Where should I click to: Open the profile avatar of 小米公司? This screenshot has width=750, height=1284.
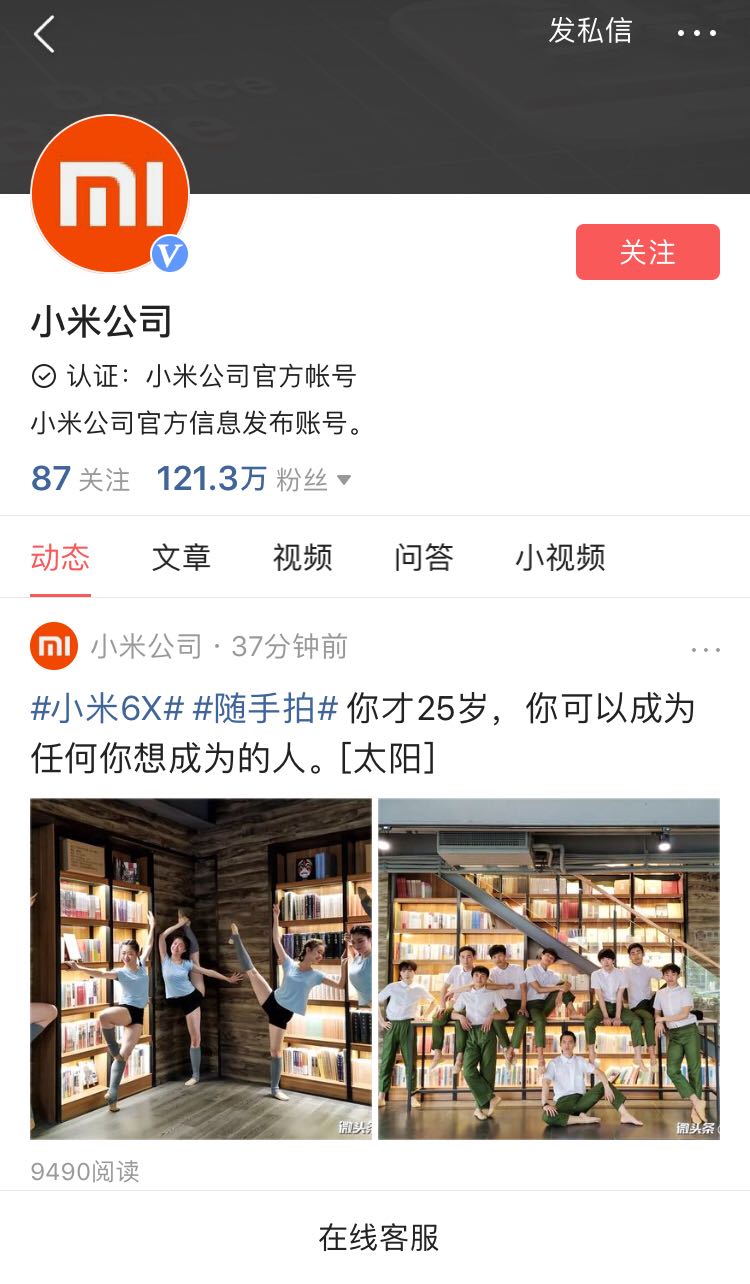[x=110, y=195]
